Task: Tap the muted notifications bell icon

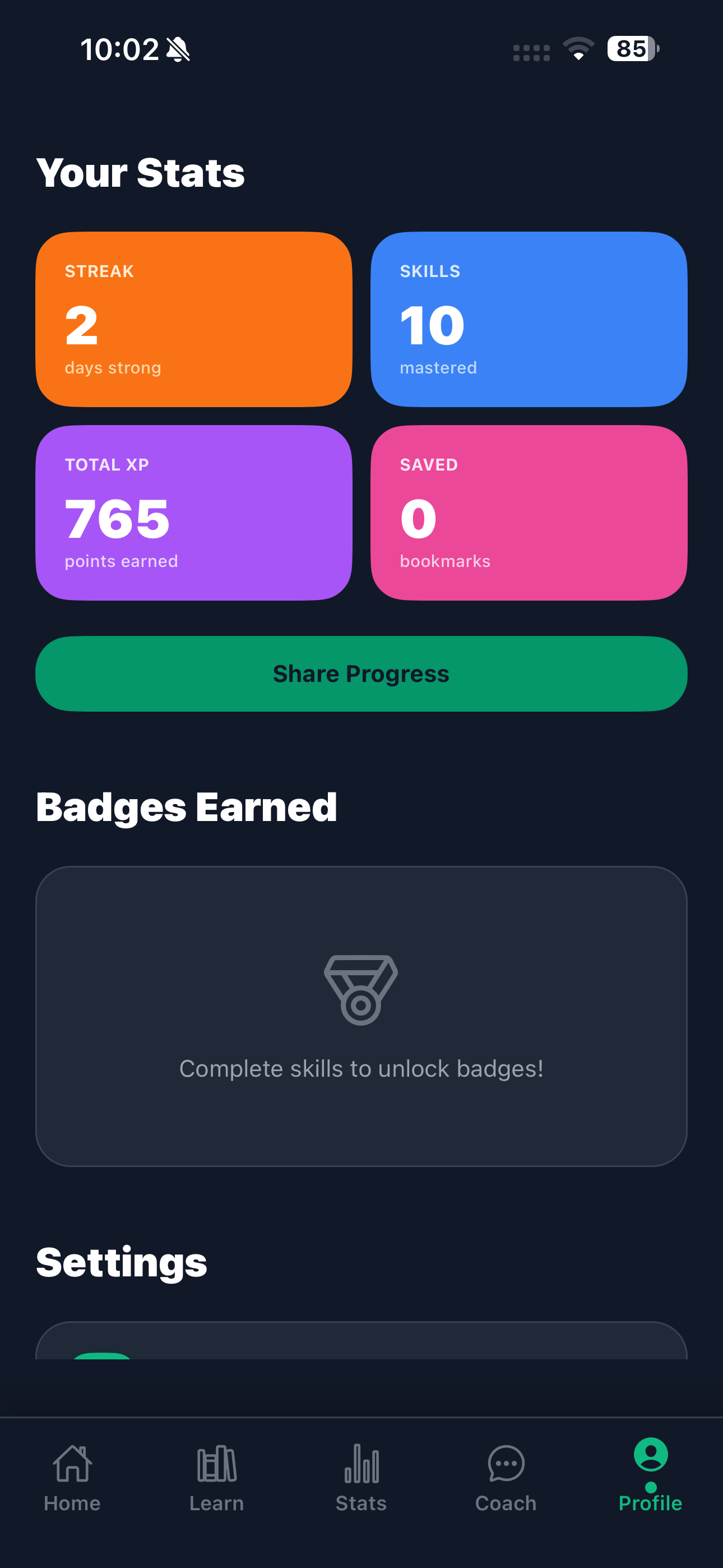Action: [177, 50]
